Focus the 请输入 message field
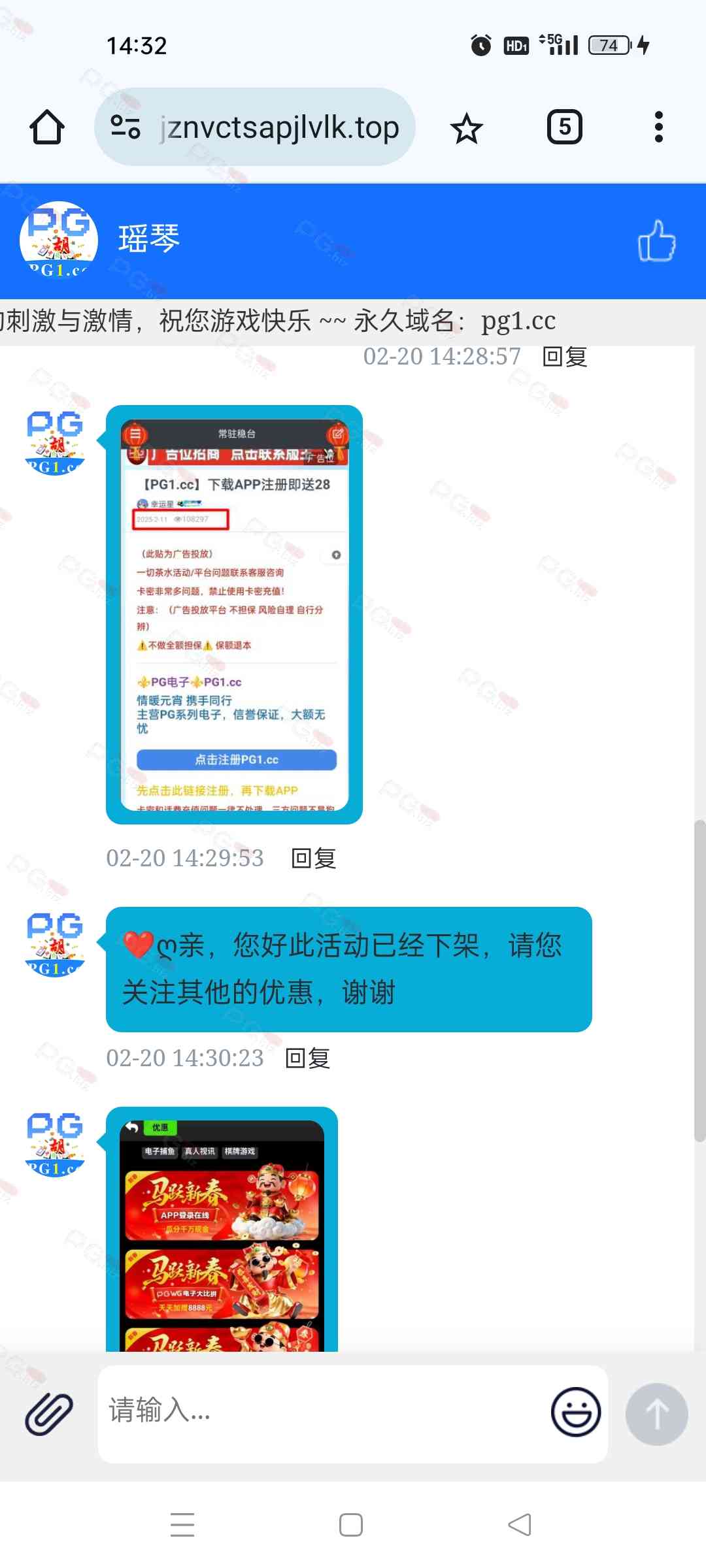 [x=320, y=1413]
